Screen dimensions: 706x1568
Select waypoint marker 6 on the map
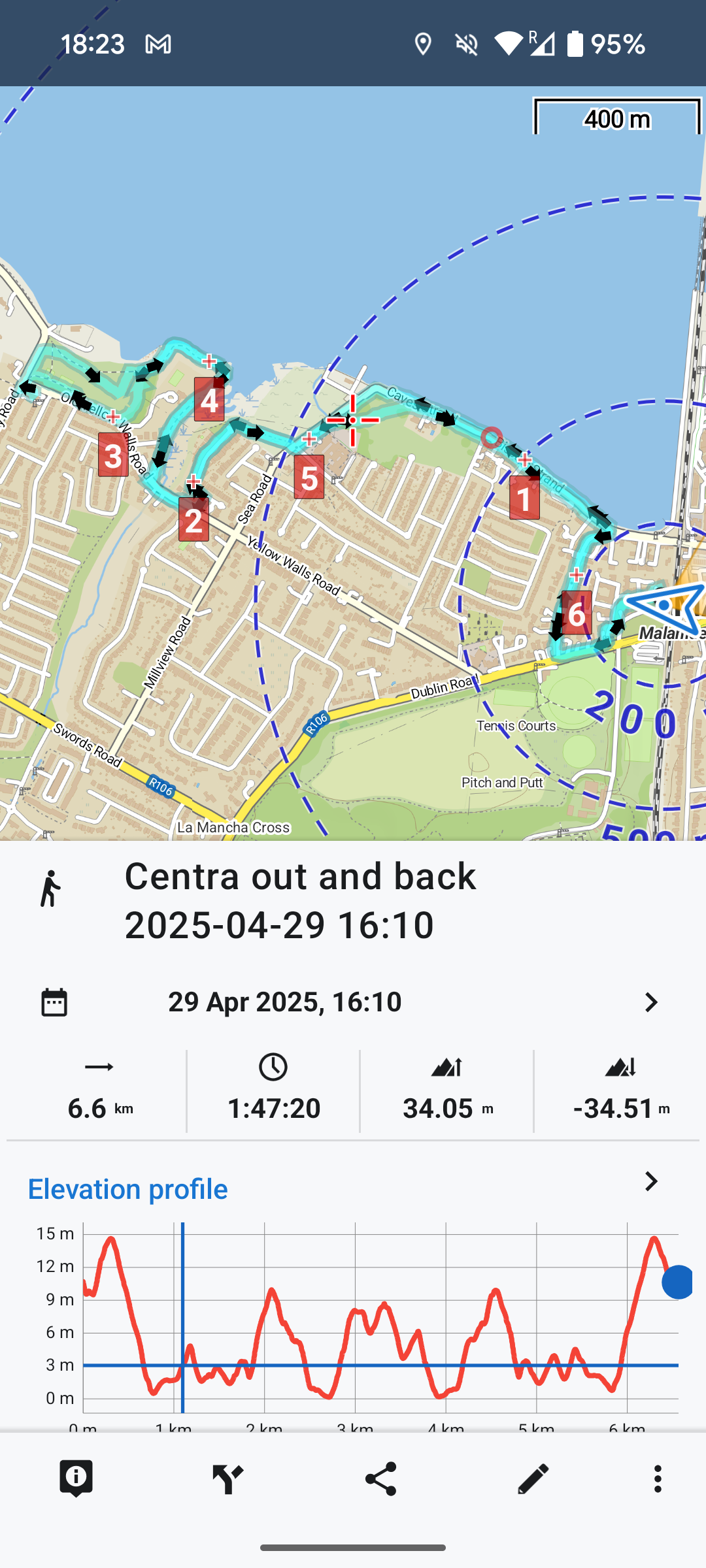pos(576,613)
